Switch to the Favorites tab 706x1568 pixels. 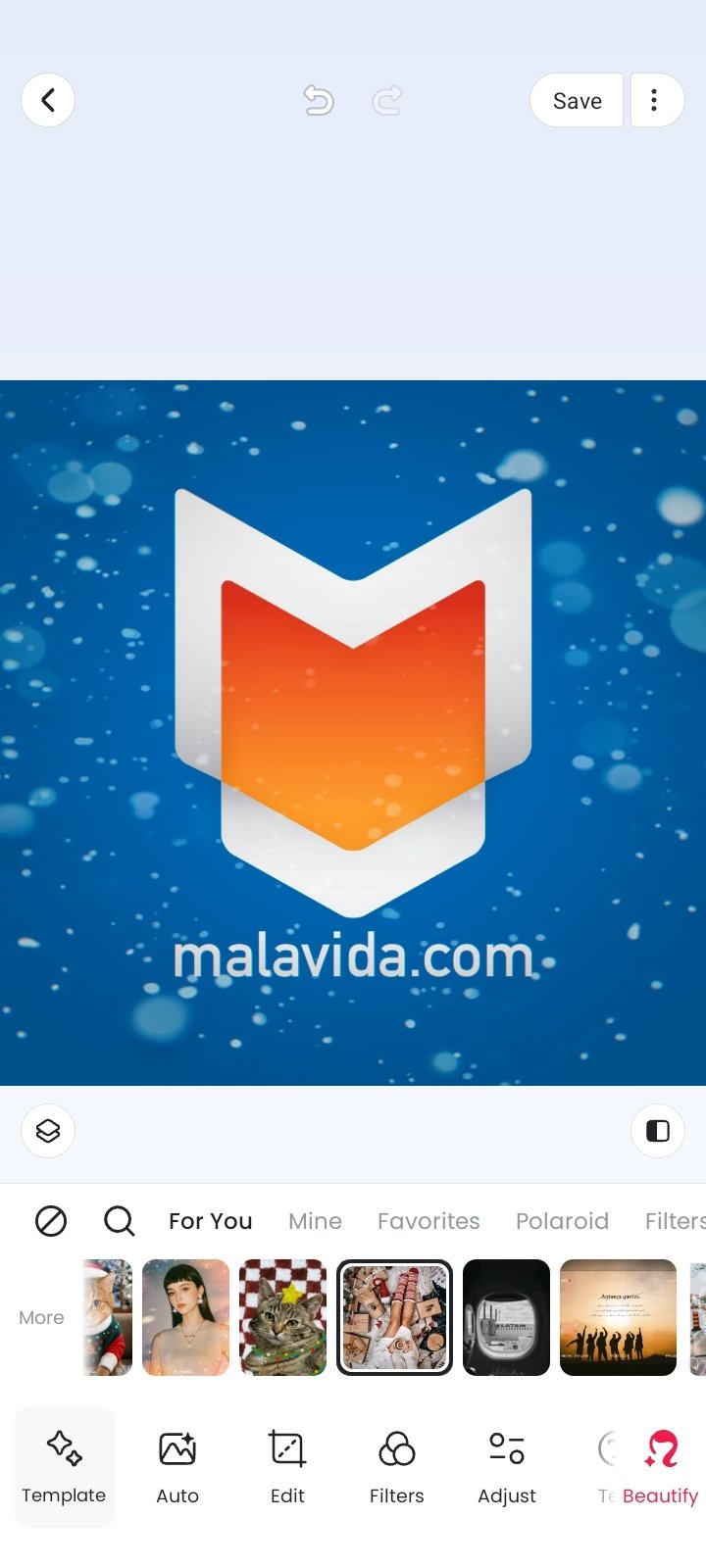[x=429, y=1221]
